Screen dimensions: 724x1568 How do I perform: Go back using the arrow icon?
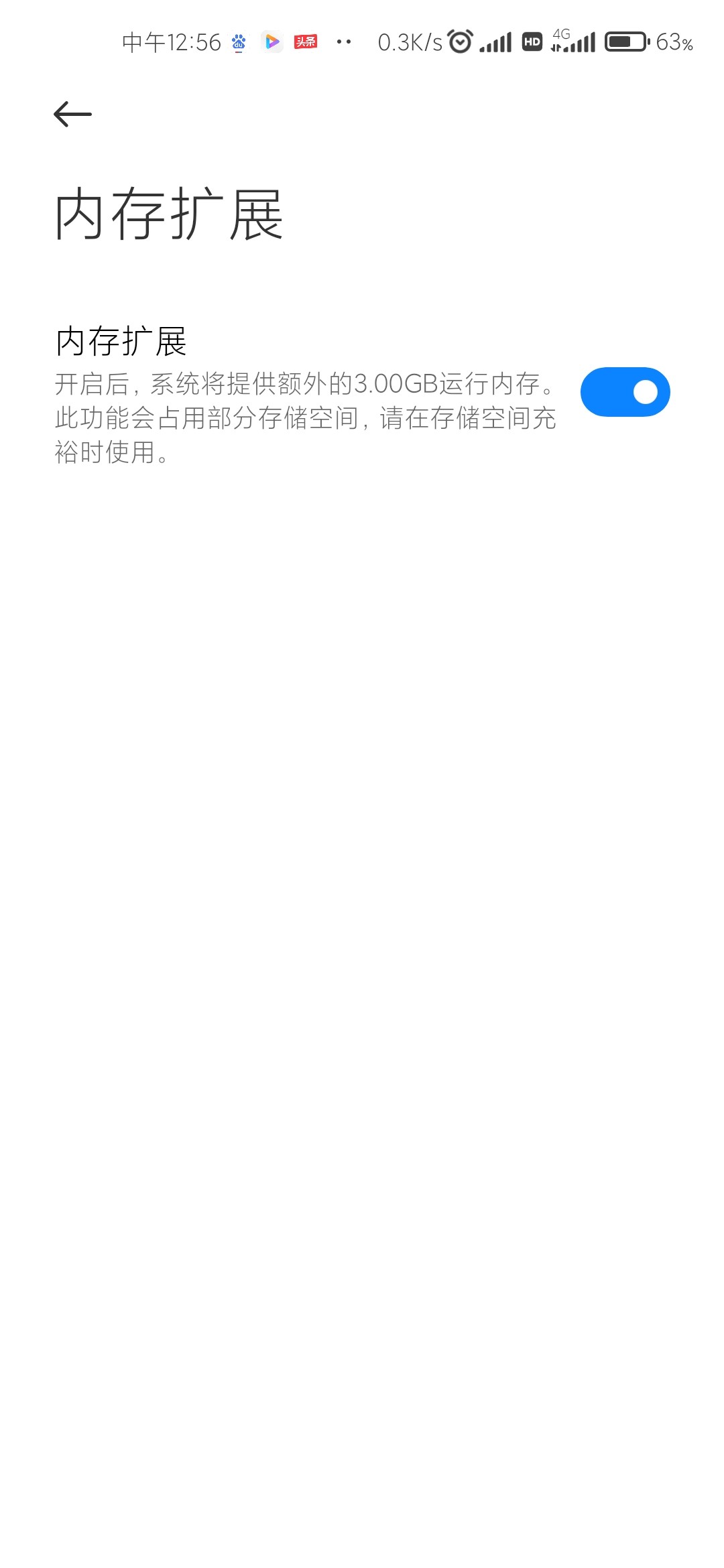[x=72, y=114]
